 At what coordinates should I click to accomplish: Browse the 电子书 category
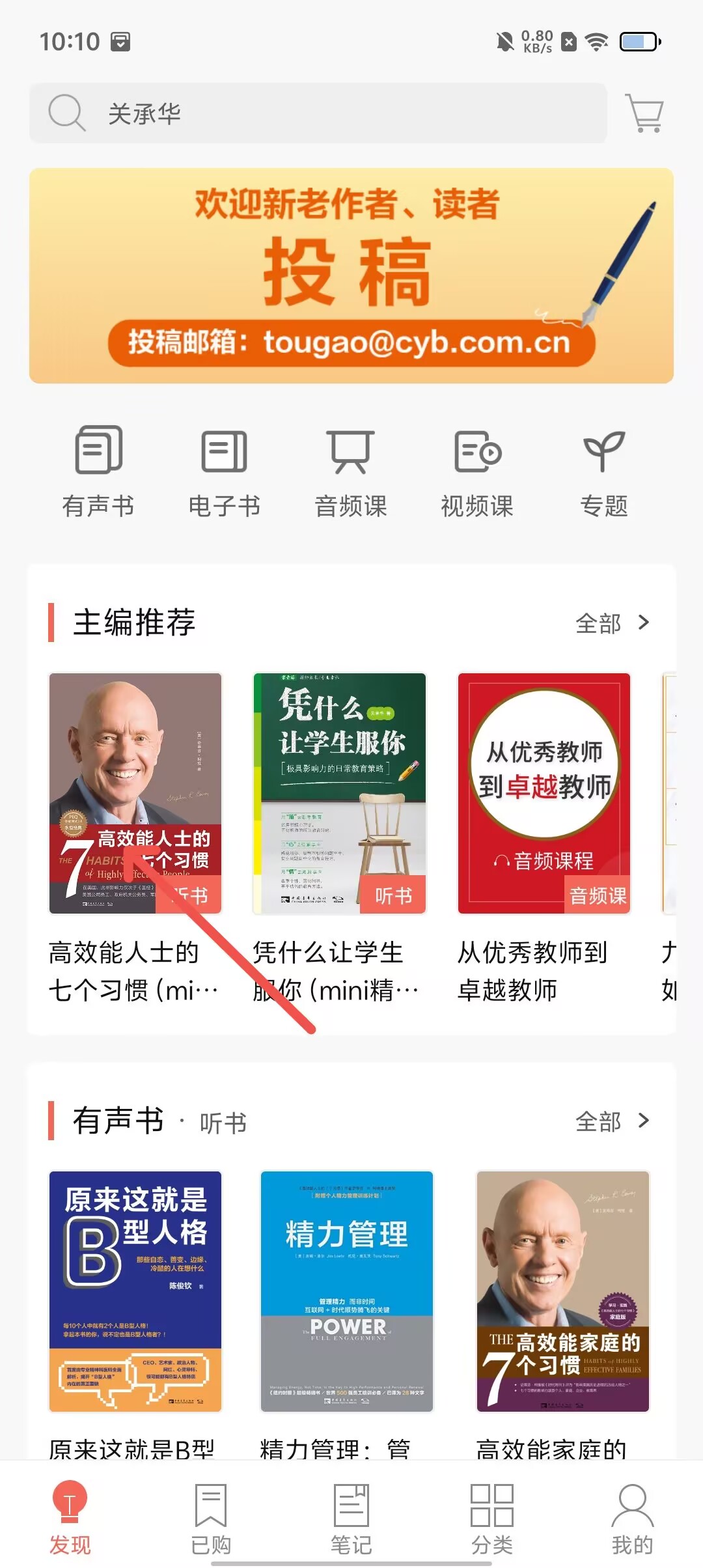225,471
